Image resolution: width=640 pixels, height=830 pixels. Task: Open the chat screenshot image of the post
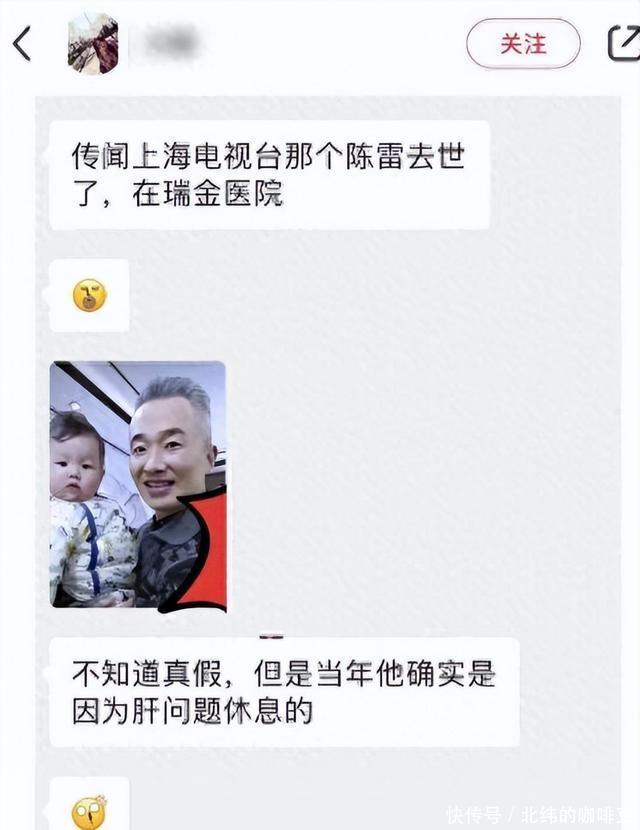330,460
